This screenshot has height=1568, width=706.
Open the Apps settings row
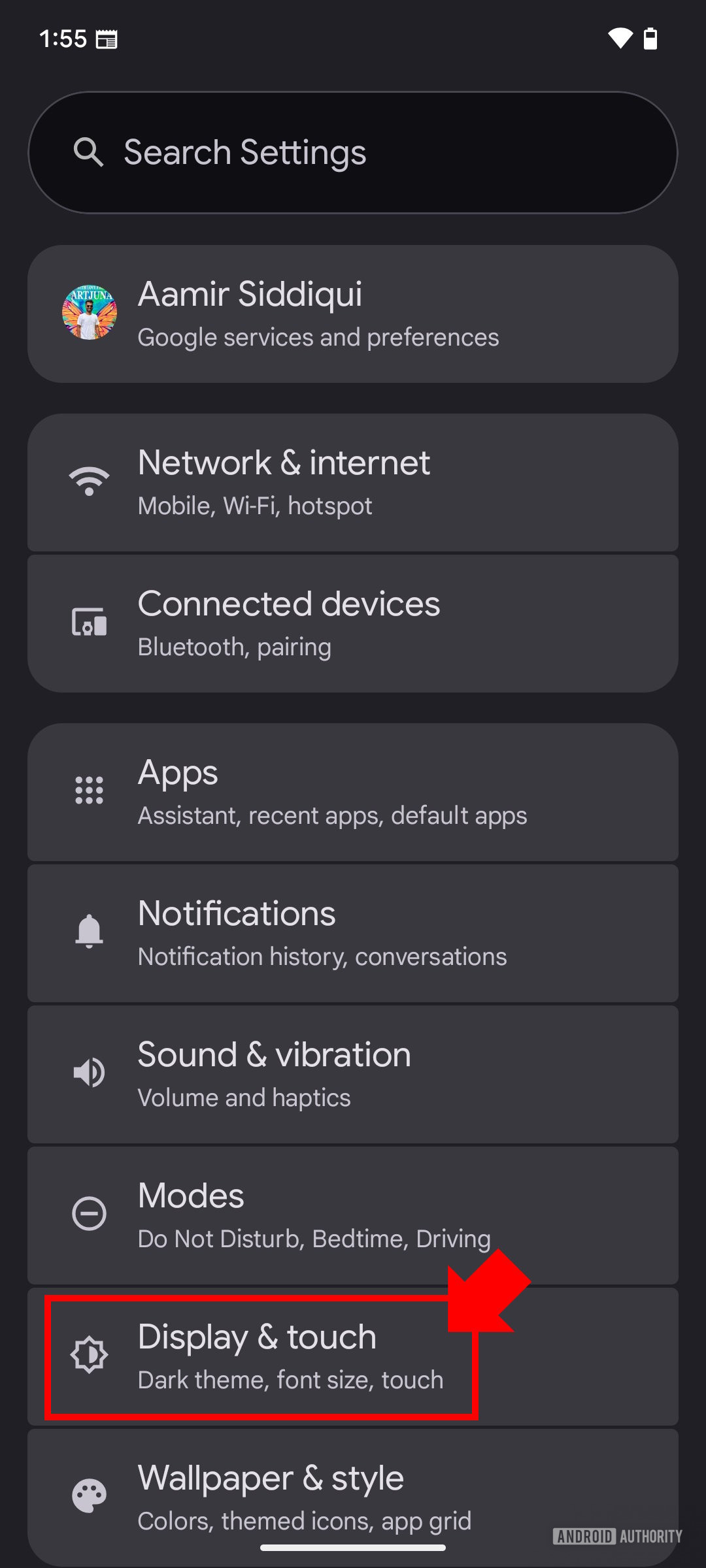(353, 792)
